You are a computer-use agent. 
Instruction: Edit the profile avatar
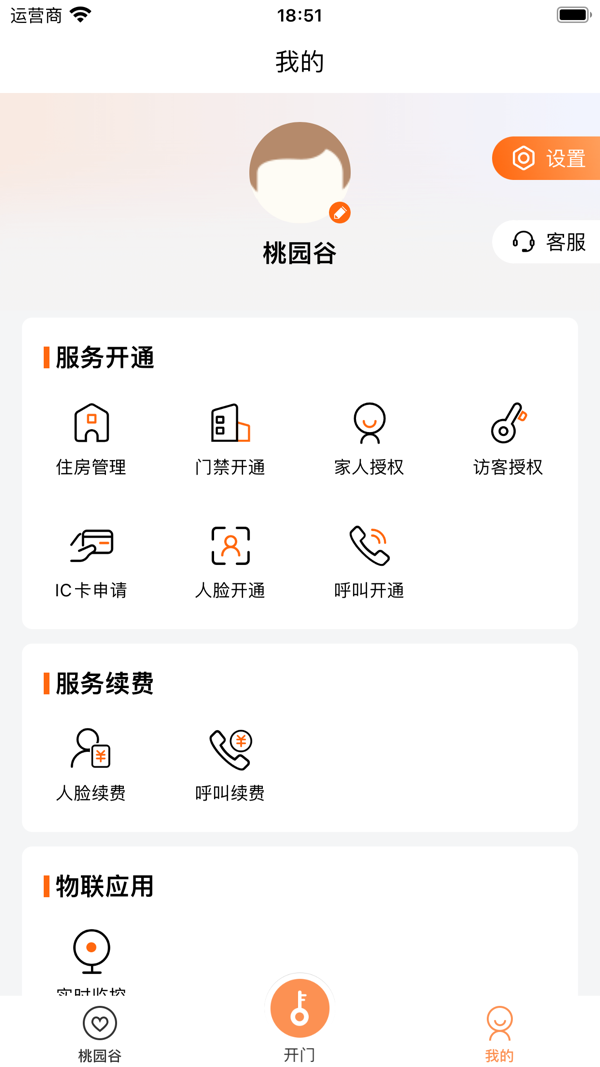(340, 212)
